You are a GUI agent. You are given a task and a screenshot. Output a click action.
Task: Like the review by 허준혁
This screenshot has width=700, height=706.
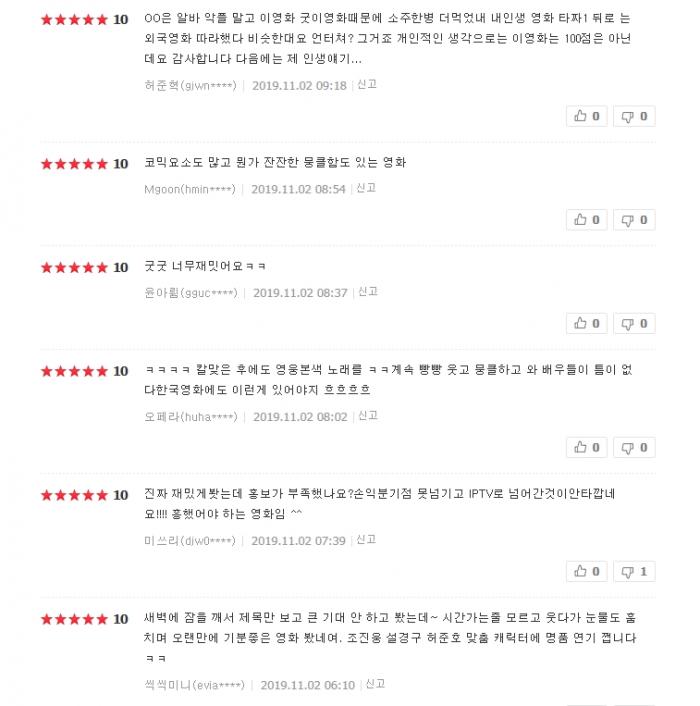[587, 116]
